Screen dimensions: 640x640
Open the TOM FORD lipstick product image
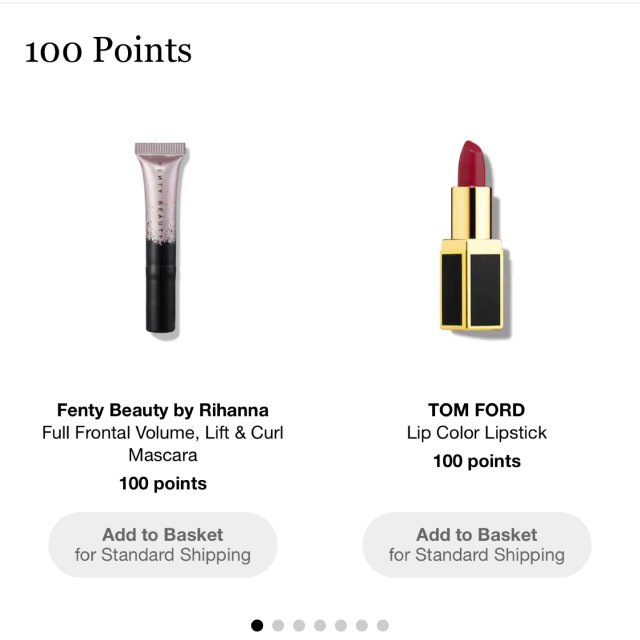[476, 237]
